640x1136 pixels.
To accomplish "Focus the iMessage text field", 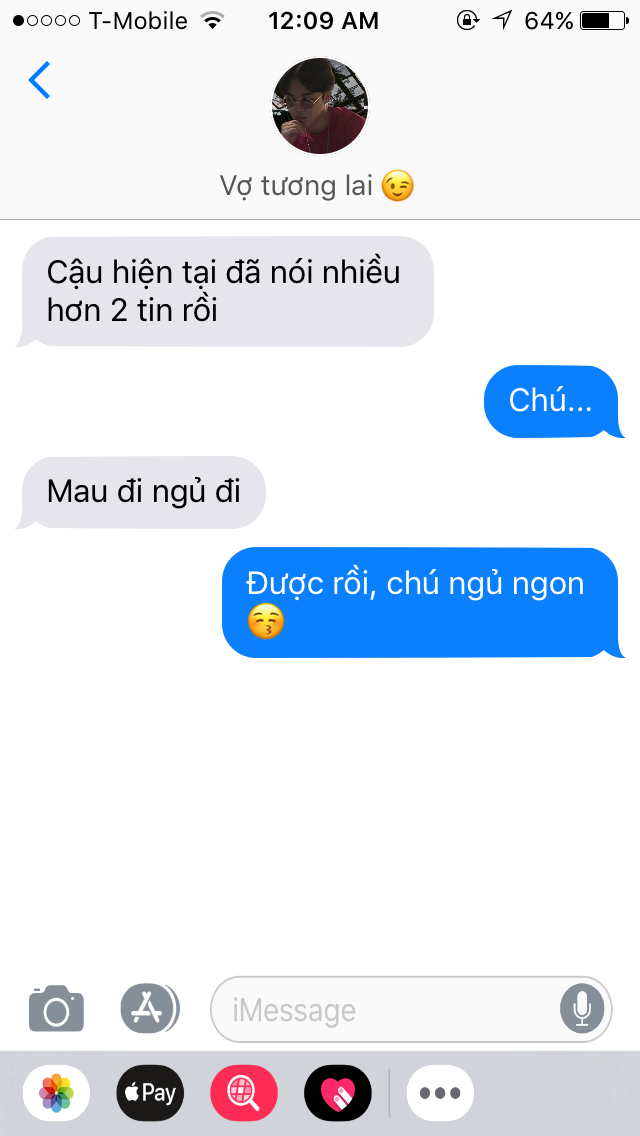I will 385,1010.
